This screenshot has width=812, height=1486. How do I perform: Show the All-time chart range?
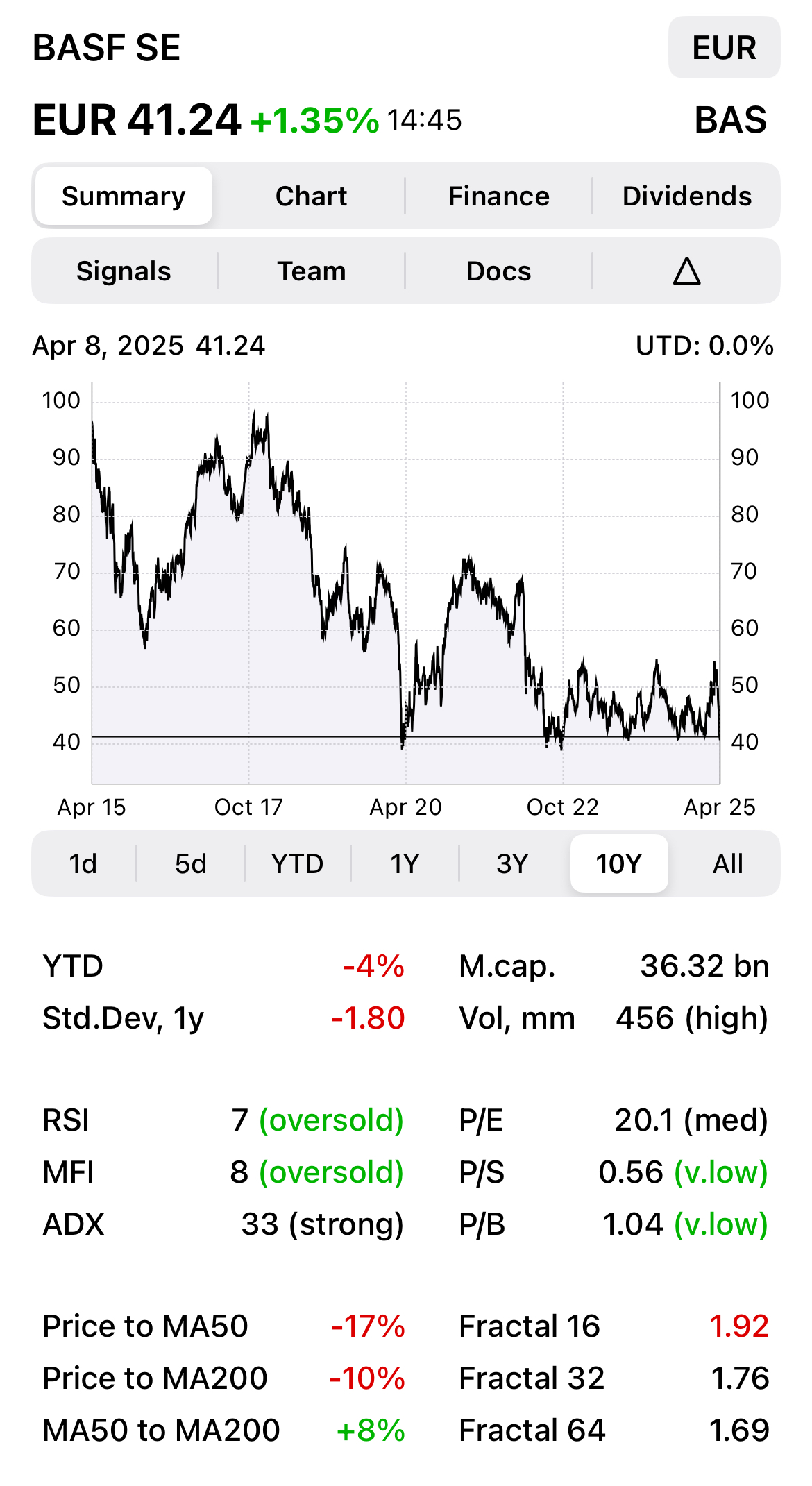click(x=727, y=864)
